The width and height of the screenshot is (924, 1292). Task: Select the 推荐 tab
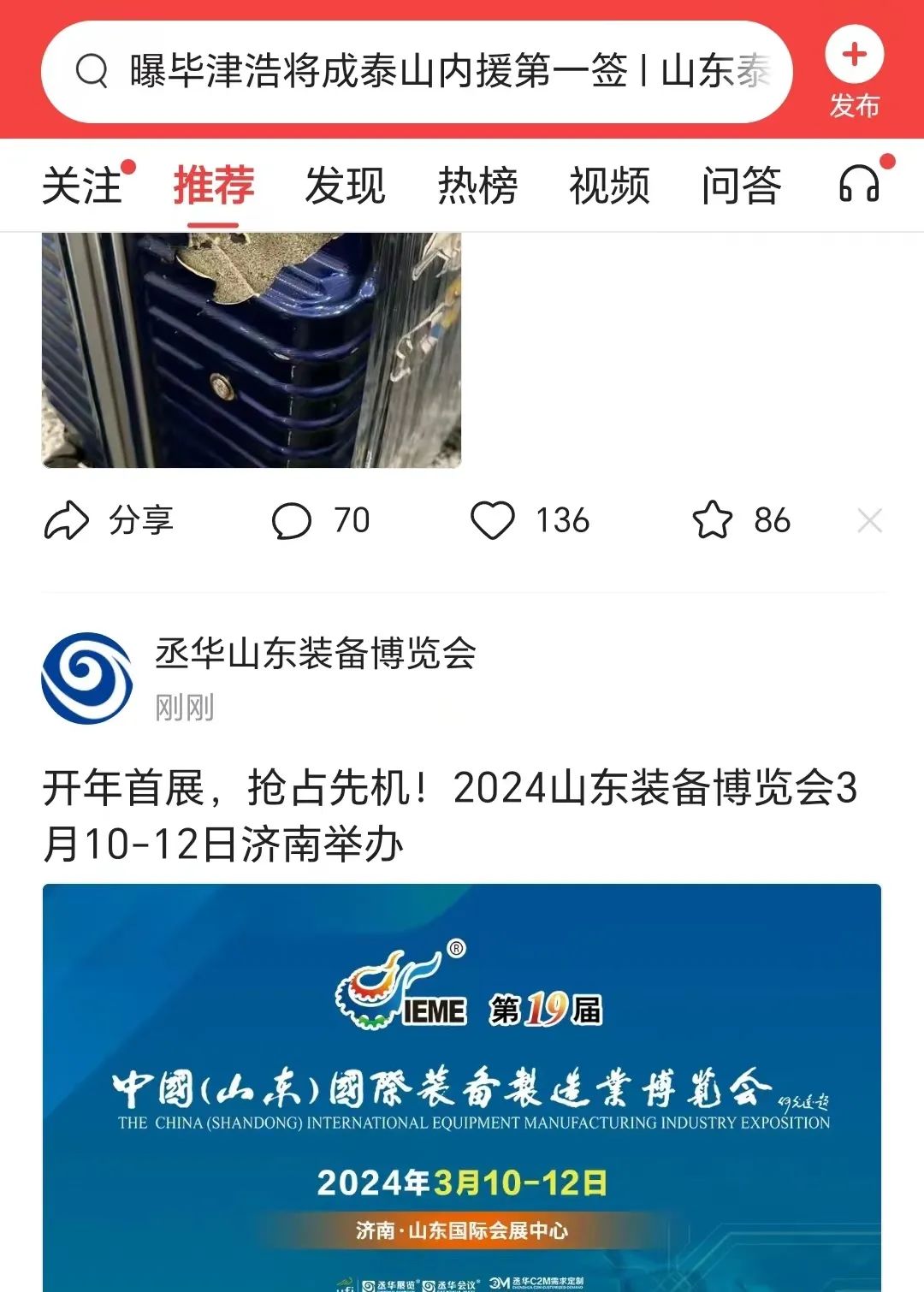[214, 186]
